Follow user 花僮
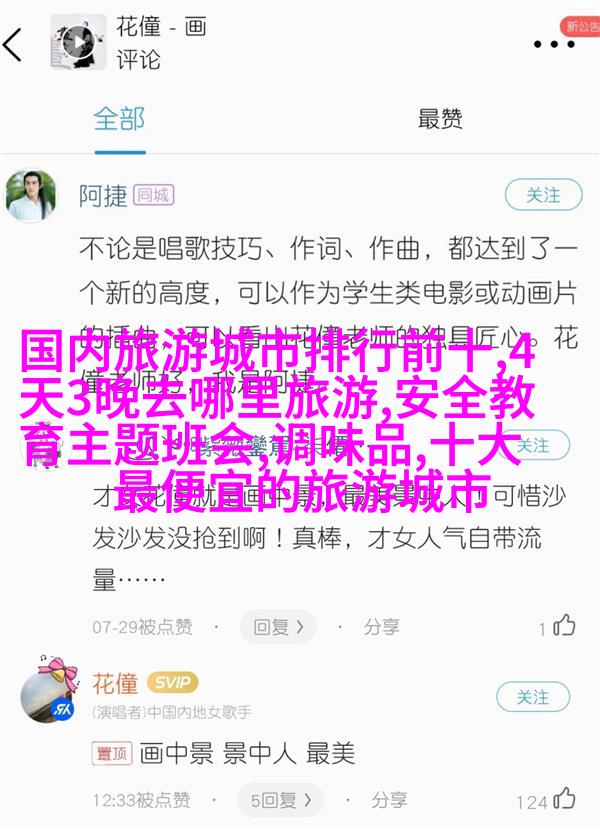The height and width of the screenshot is (830, 600). pos(532,697)
